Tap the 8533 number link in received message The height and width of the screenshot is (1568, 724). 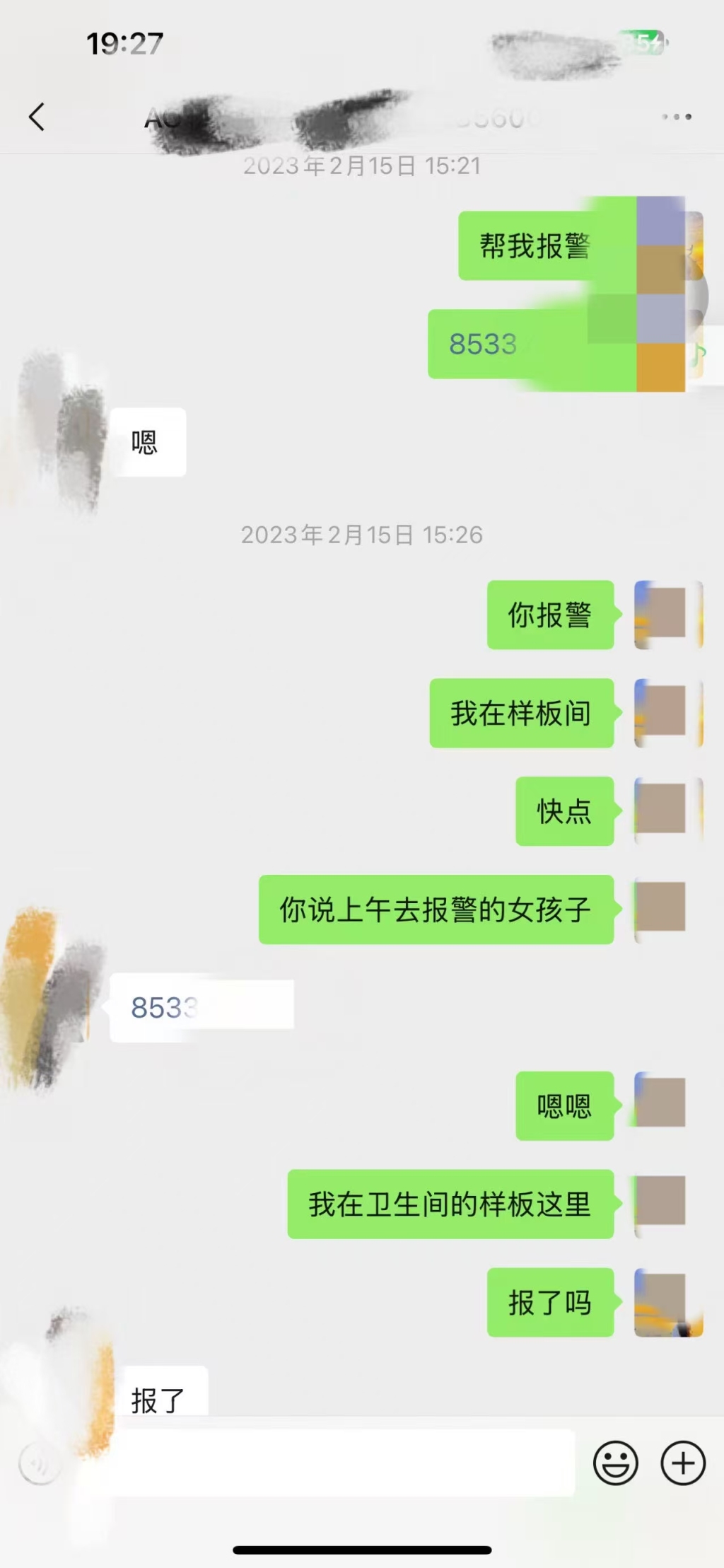(x=164, y=1008)
